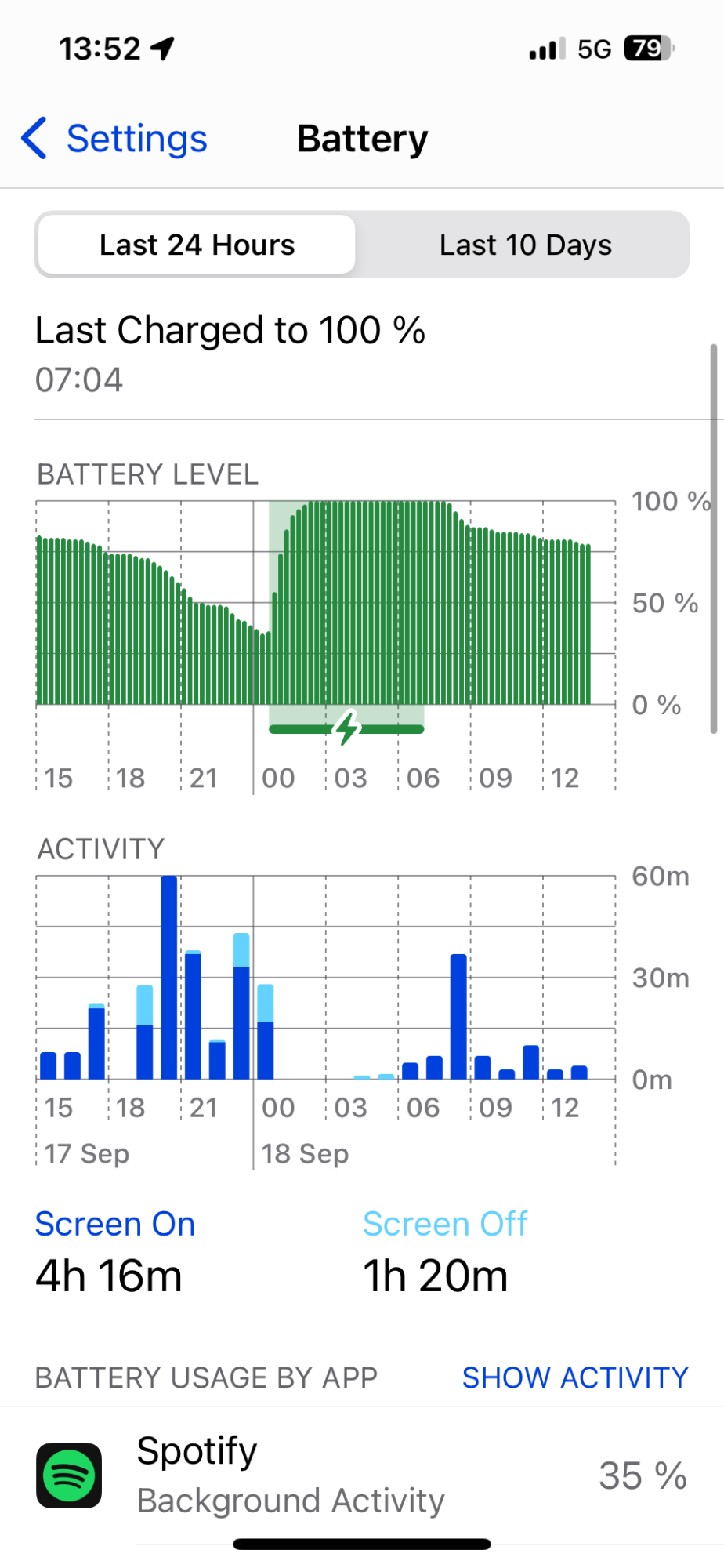Switch to Last 10 Days view
The image size is (724, 1568).
tap(525, 245)
